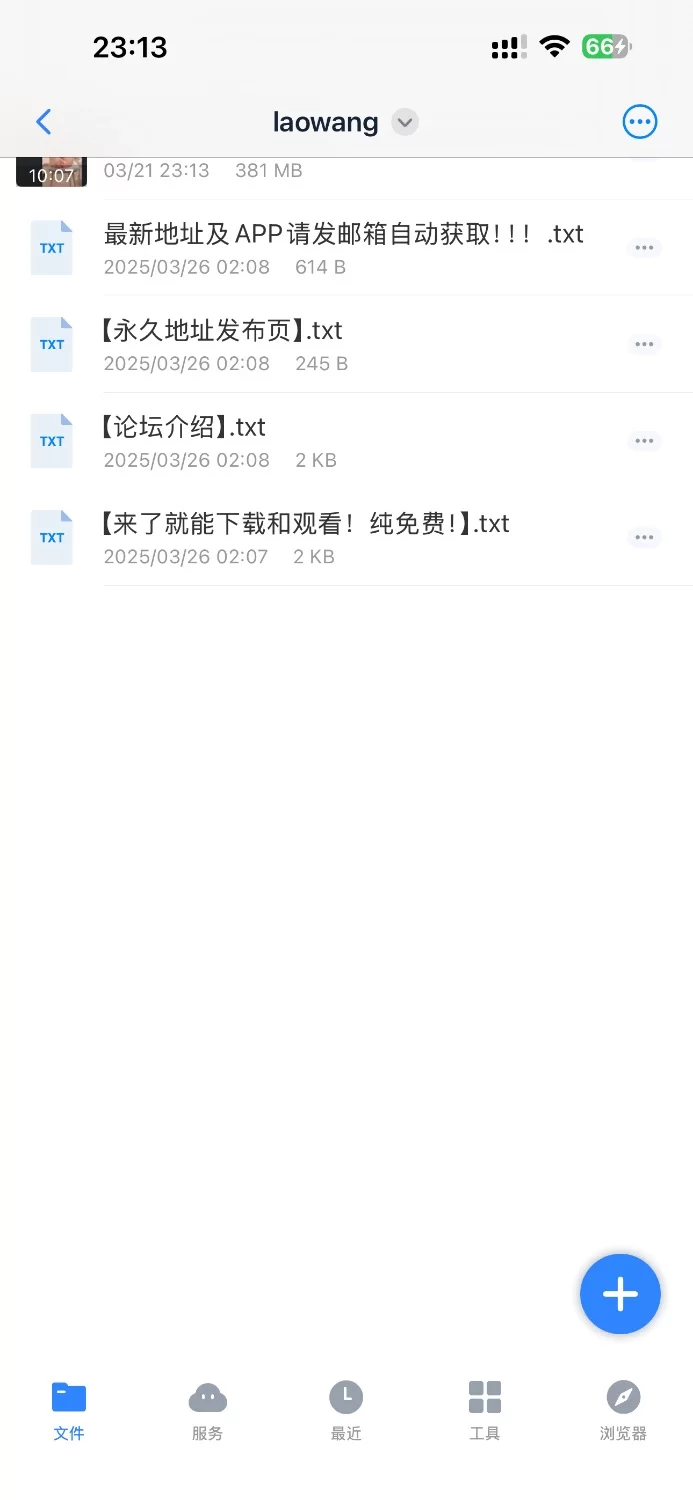Tap the blue plus add button
The height and width of the screenshot is (1500, 693).
click(x=620, y=1294)
